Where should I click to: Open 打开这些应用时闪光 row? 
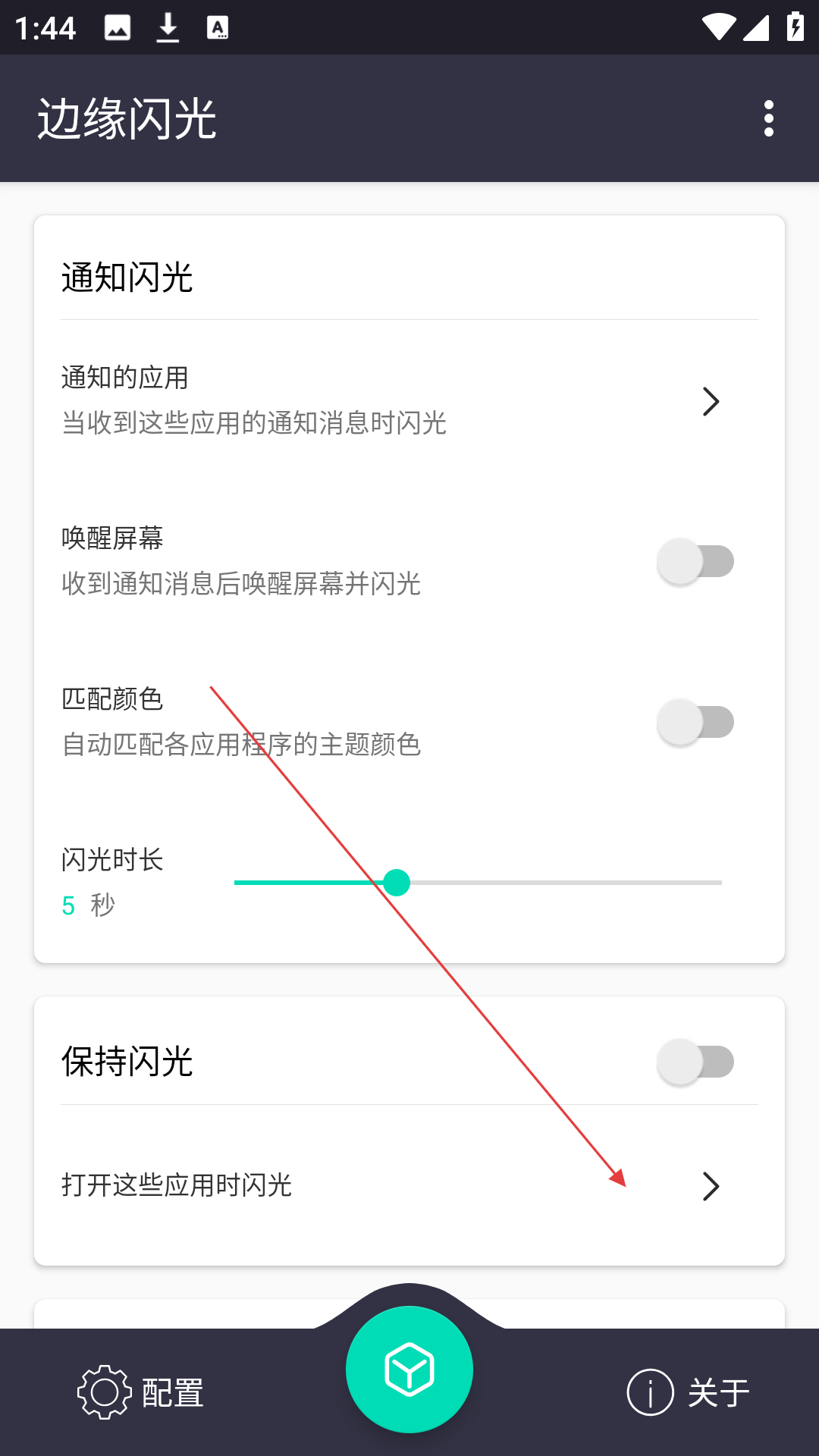pos(409,1185)
